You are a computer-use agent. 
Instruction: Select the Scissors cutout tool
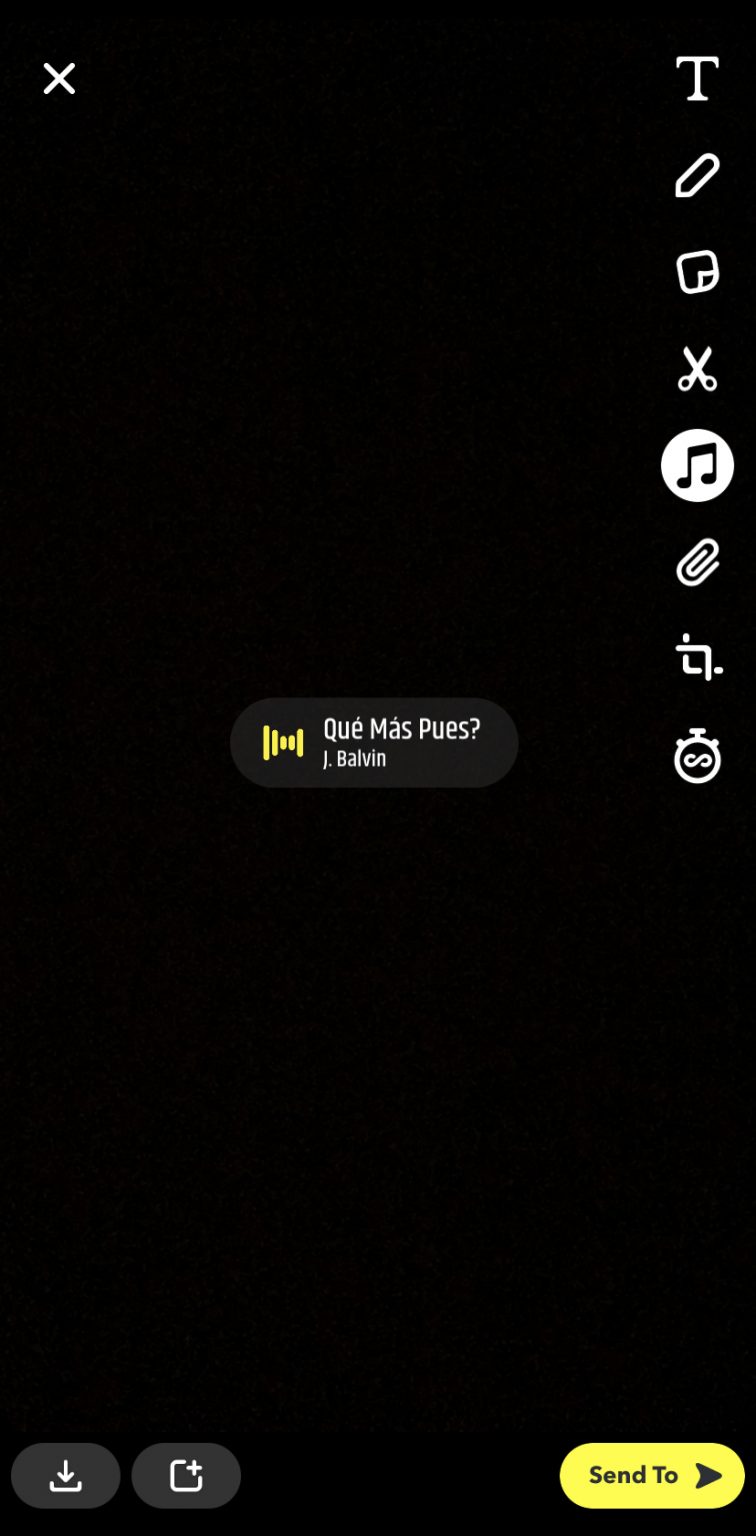[x=697, y=368]
